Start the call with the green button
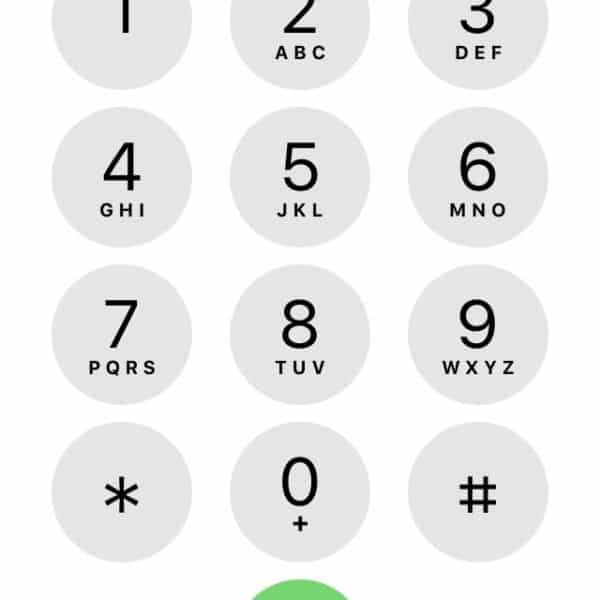Image resolution: width=600 pixels, height=600 pixels. tap(300, 590)
